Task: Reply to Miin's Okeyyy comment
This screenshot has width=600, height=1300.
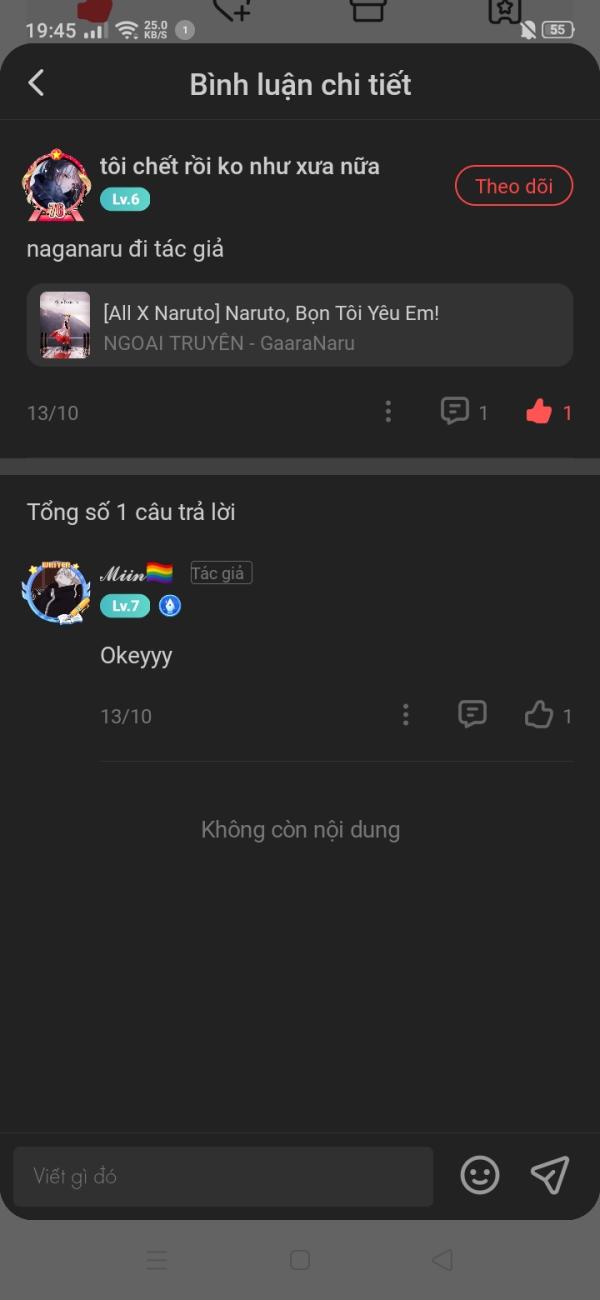Action: pos(472,714)
